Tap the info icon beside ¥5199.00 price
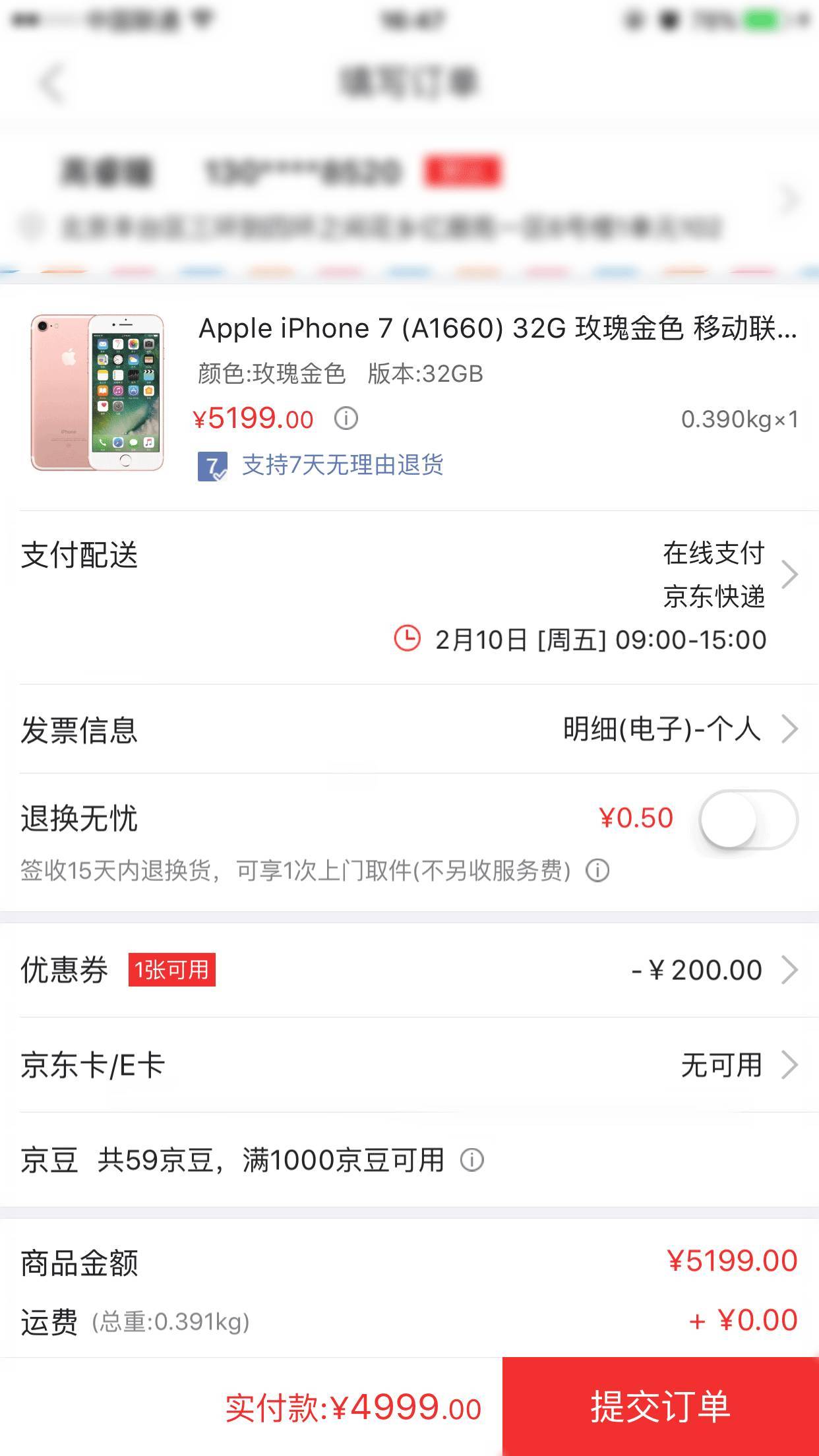 point(348,418)
